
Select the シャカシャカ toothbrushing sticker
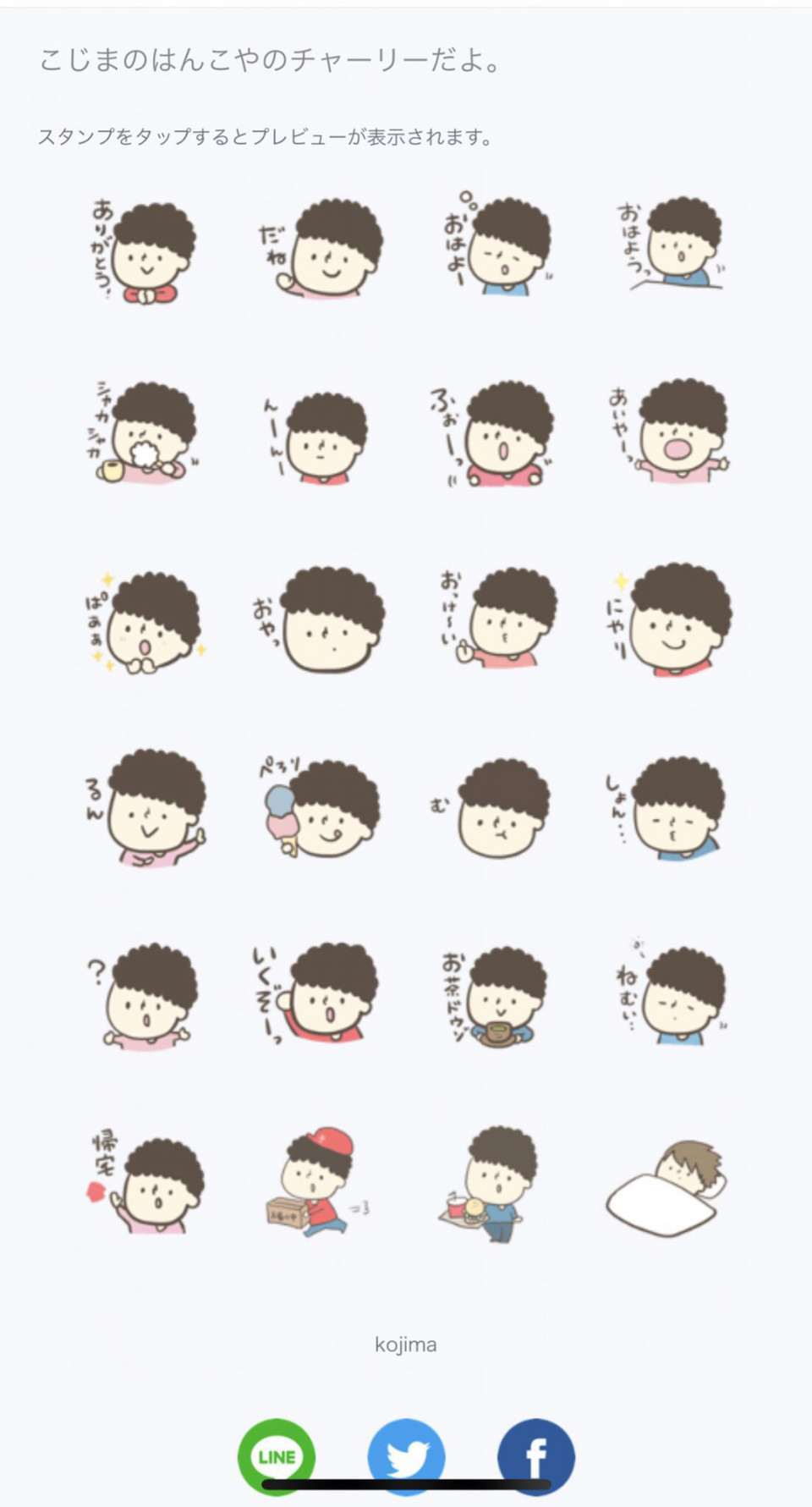point(145,433)
